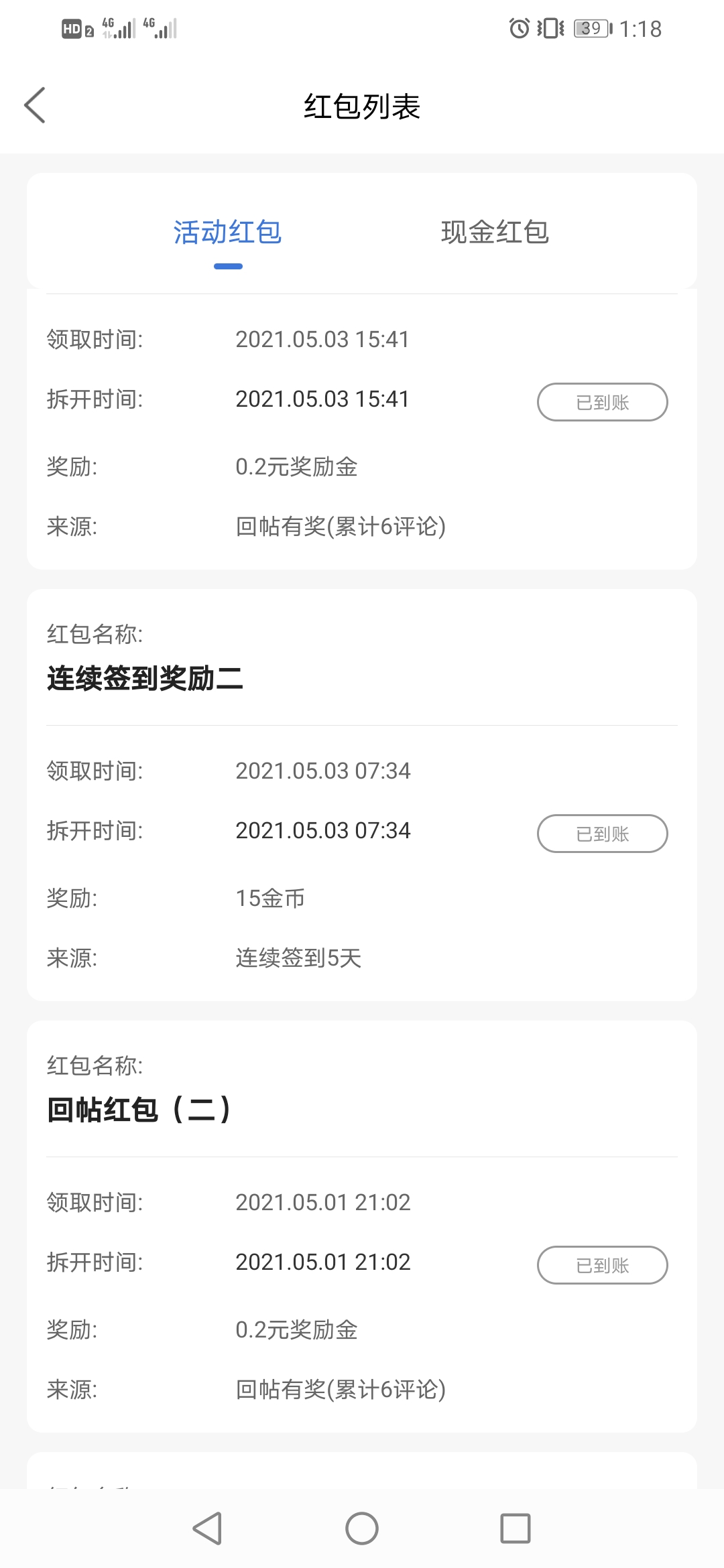Tap 已到账 button in 连续签到奖励二 card

tap(602, 834)
